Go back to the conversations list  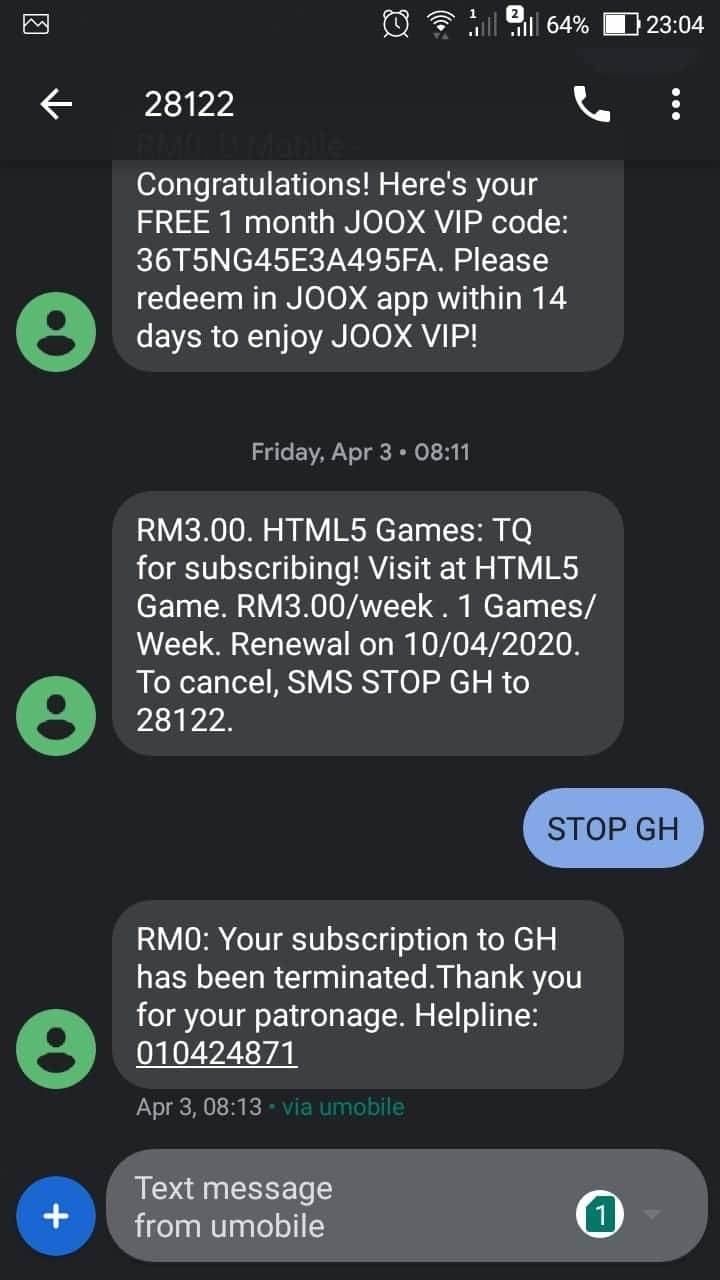tap(56, 103)
